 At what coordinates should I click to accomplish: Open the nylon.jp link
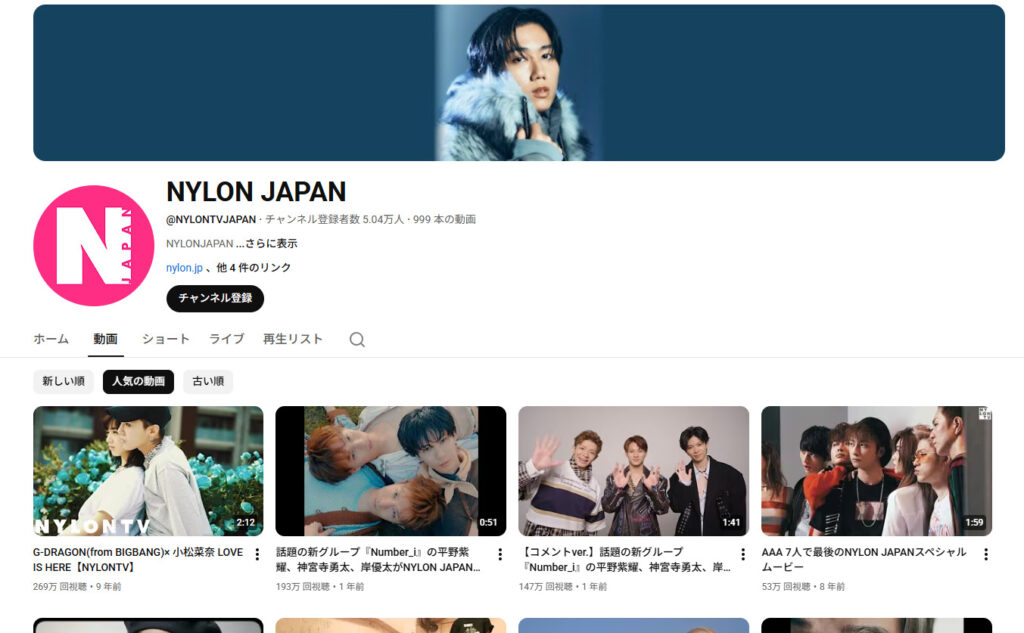(x=184, y=268)
